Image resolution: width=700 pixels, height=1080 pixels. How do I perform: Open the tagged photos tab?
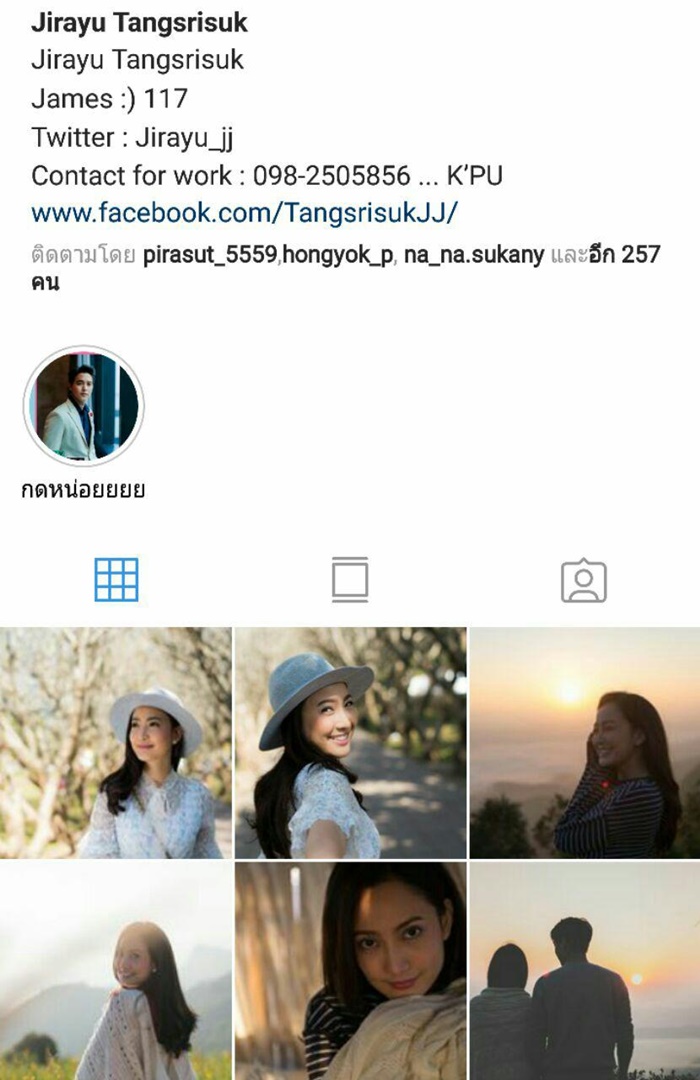pyautogui.click(x=583, y=580)
